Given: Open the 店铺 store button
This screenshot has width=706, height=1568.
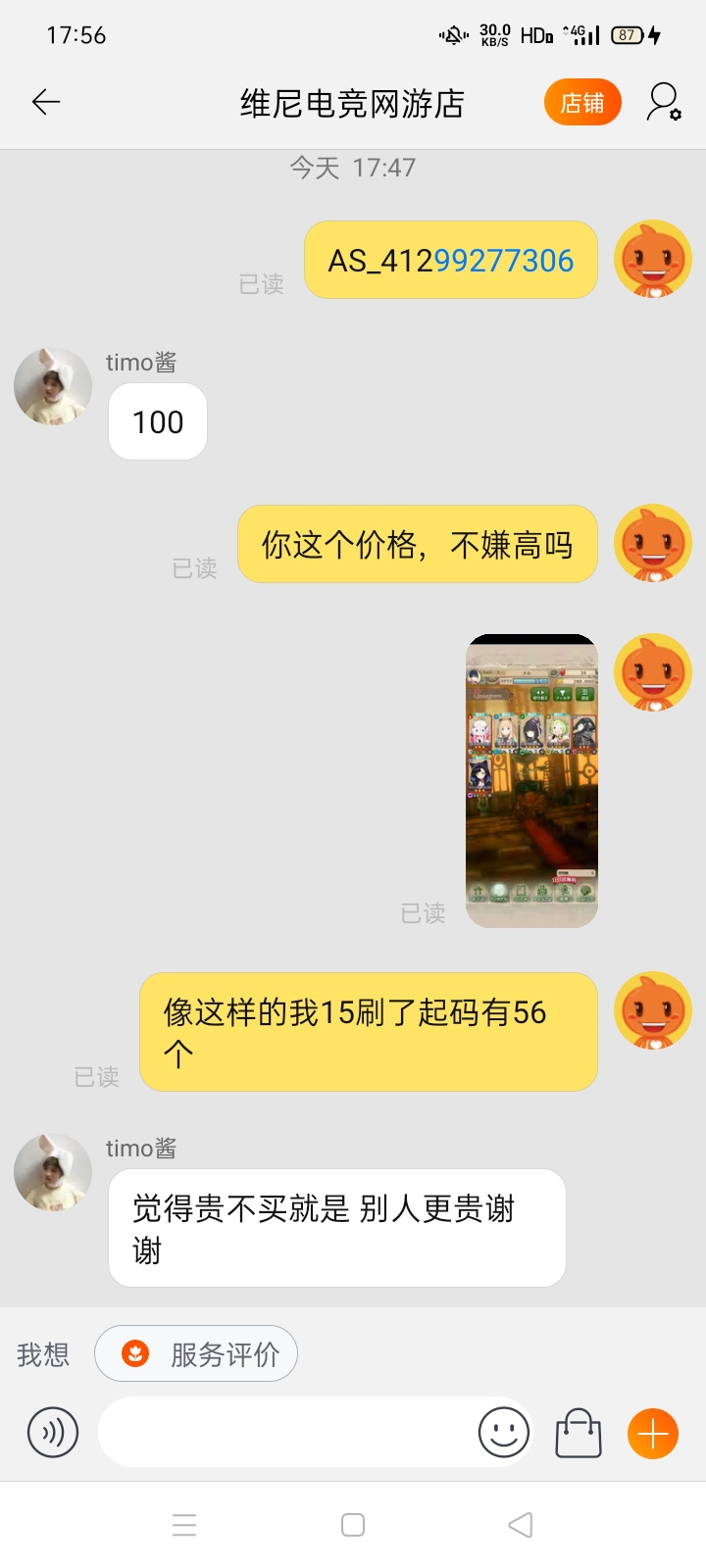Looking at the screenshot, I should click(x=582, y=103).
